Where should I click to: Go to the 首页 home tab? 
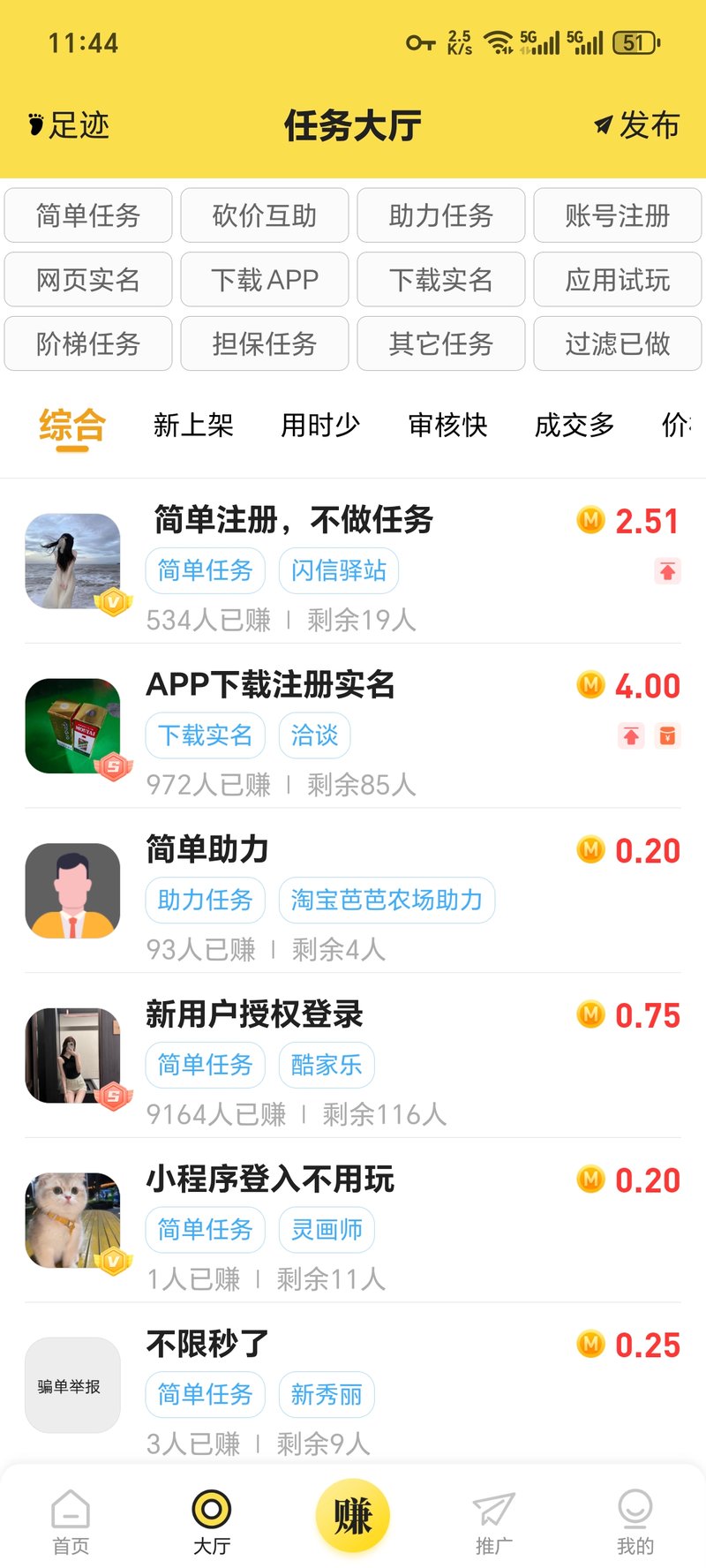pyautogui.click(x=71, y=1522)
